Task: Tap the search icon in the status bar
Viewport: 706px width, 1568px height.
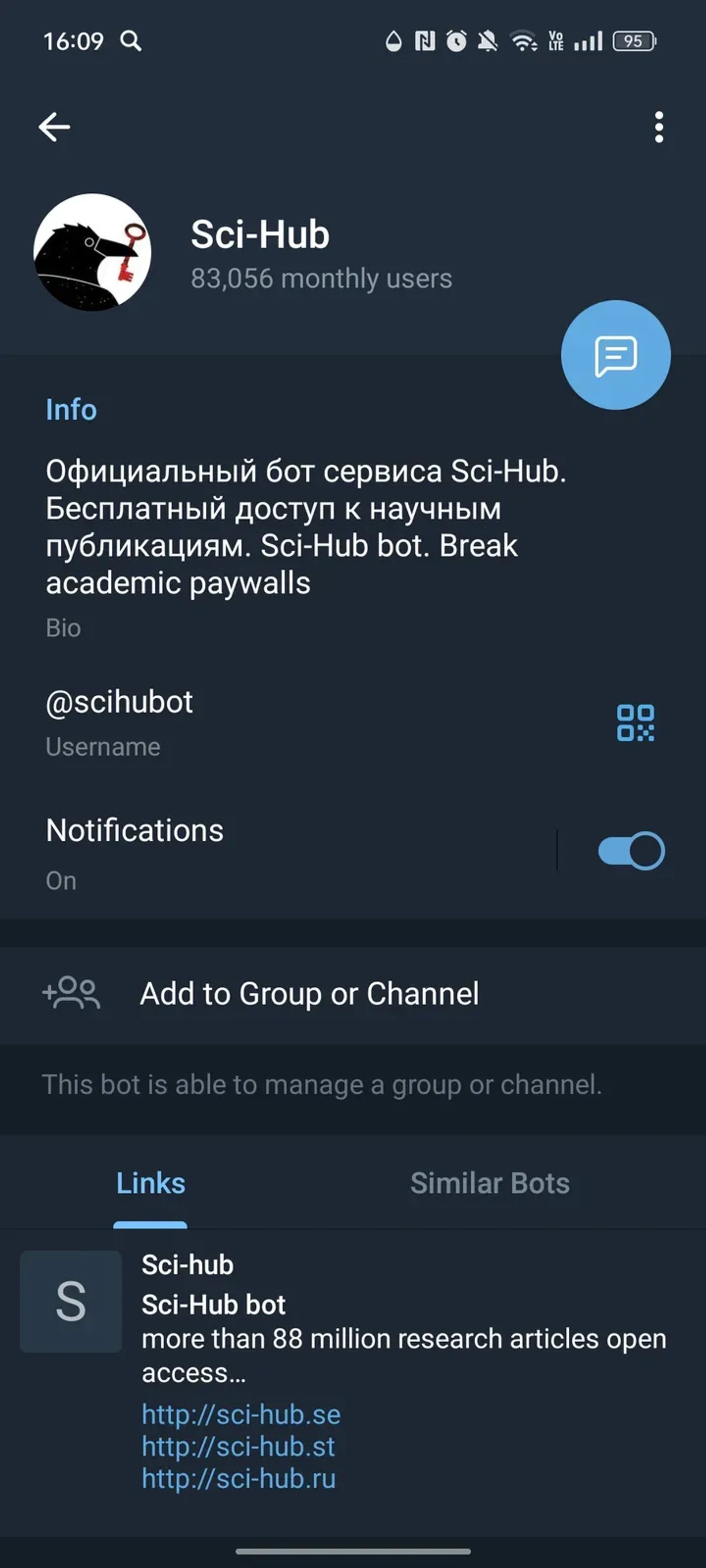Action: click(x=130, y=41)
